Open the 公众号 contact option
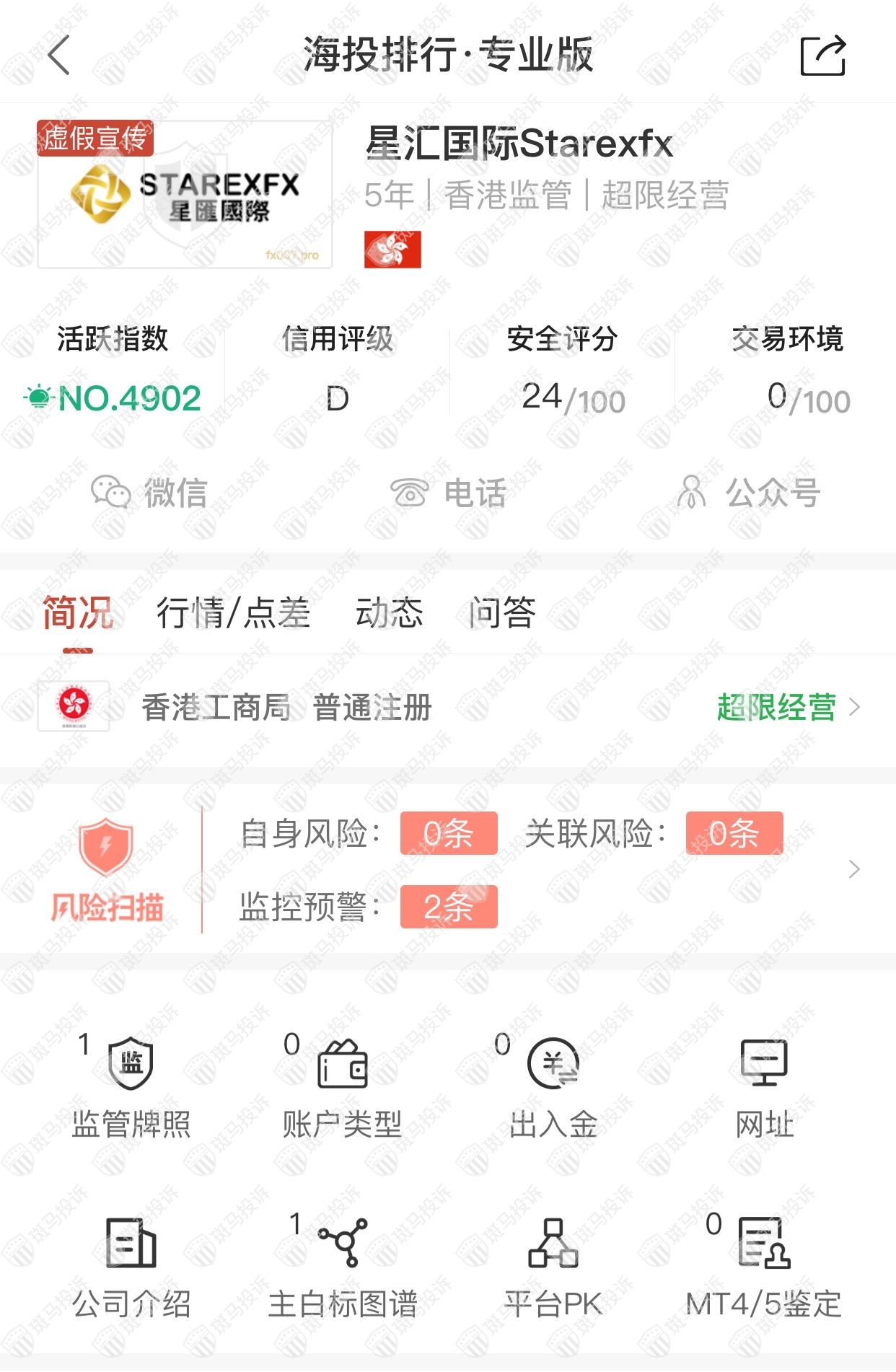This screenshot has height=1372, width=896. [748, 493]
